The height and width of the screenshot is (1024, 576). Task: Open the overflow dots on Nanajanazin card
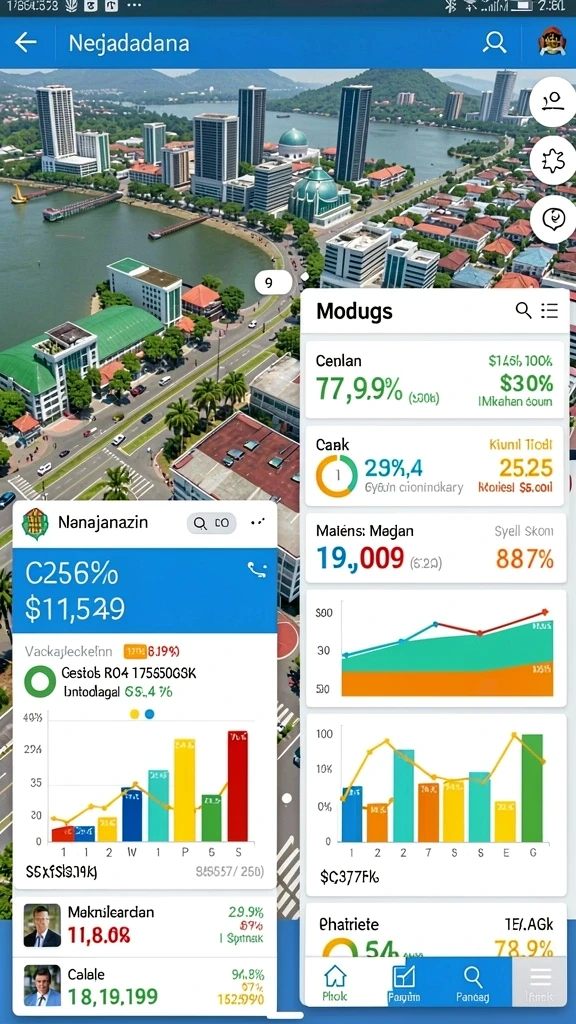click(258, 522)
